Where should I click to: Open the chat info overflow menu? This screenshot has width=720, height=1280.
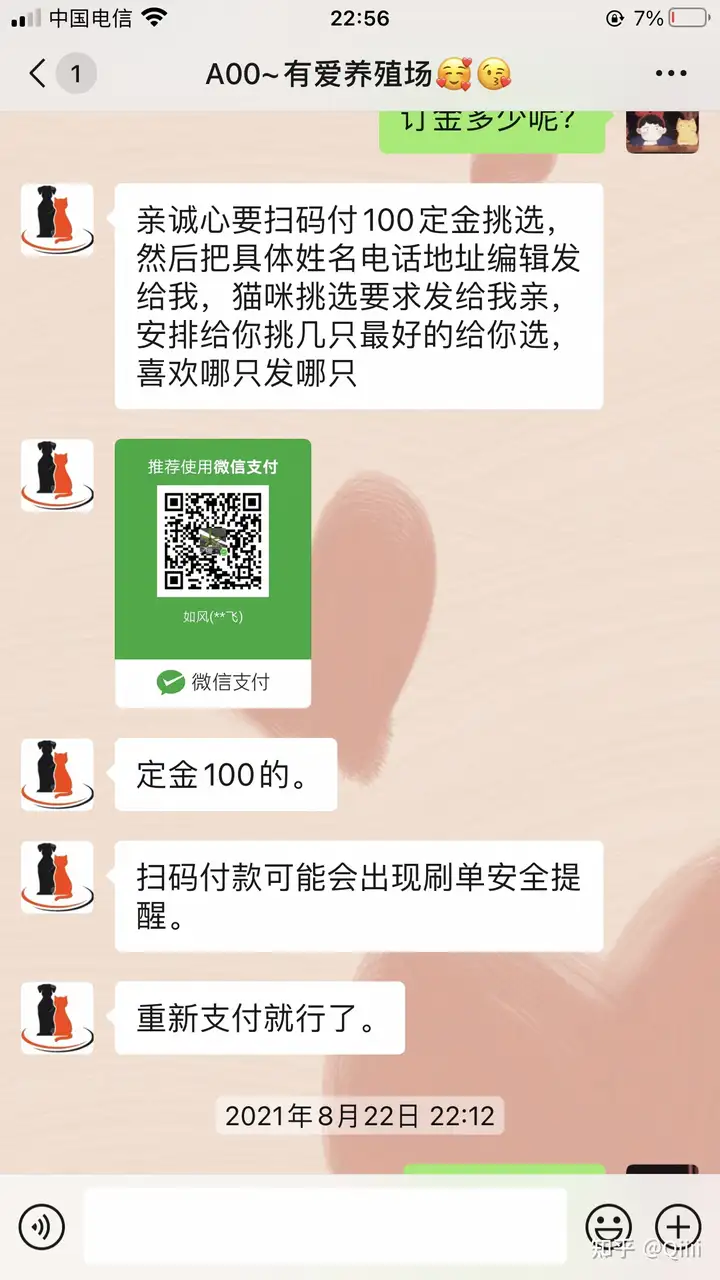click(670, 74)
